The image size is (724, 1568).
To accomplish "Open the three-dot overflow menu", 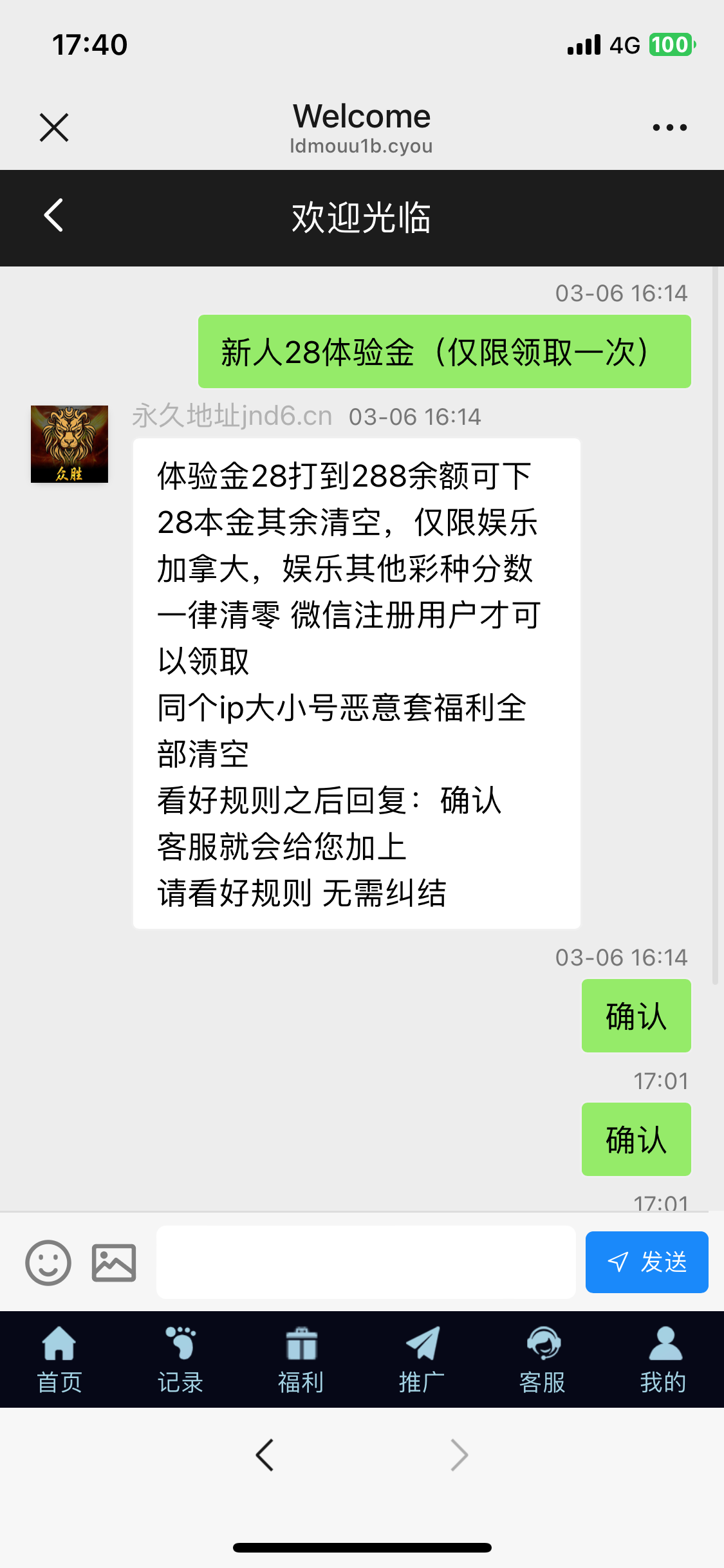I will click(x=669, y=127).
